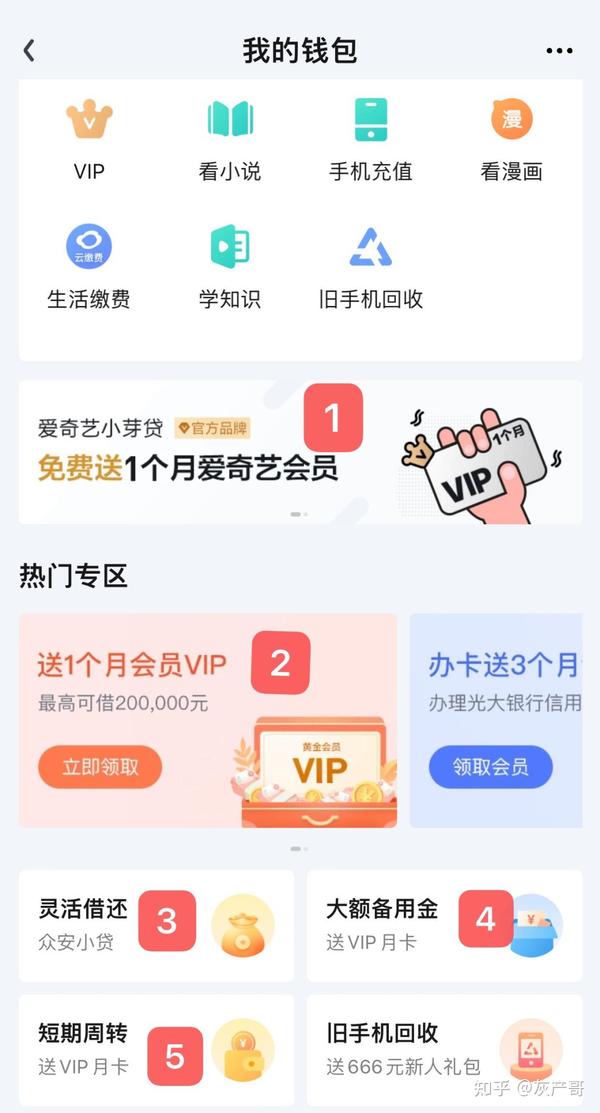
Task: Open the 爱奇艺小芽贷 free membership banner
Action: pos(300,452)
